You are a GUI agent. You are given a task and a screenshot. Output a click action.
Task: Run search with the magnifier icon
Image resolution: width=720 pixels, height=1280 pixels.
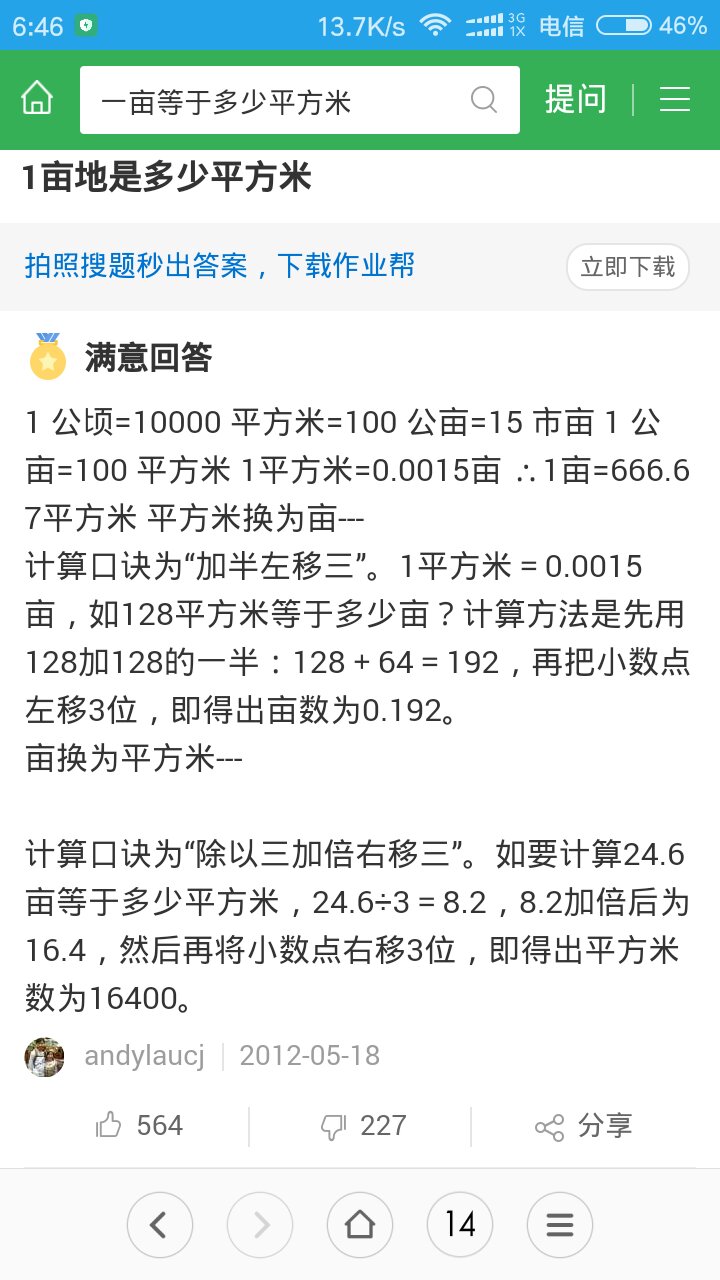click(x=484, y=100)
